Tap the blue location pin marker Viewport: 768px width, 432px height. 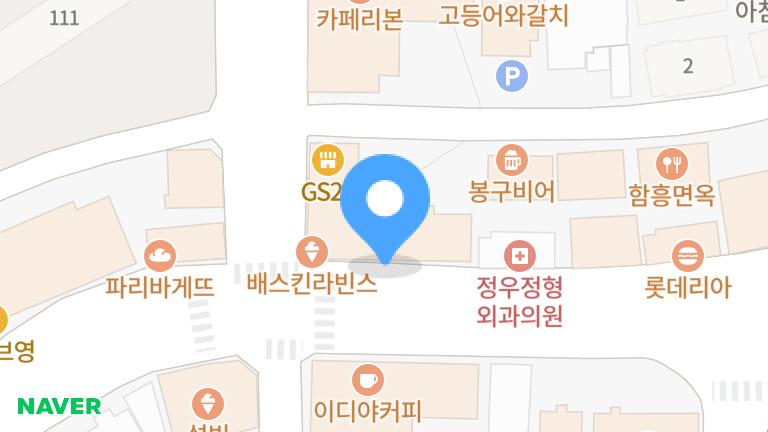(385, 202)
